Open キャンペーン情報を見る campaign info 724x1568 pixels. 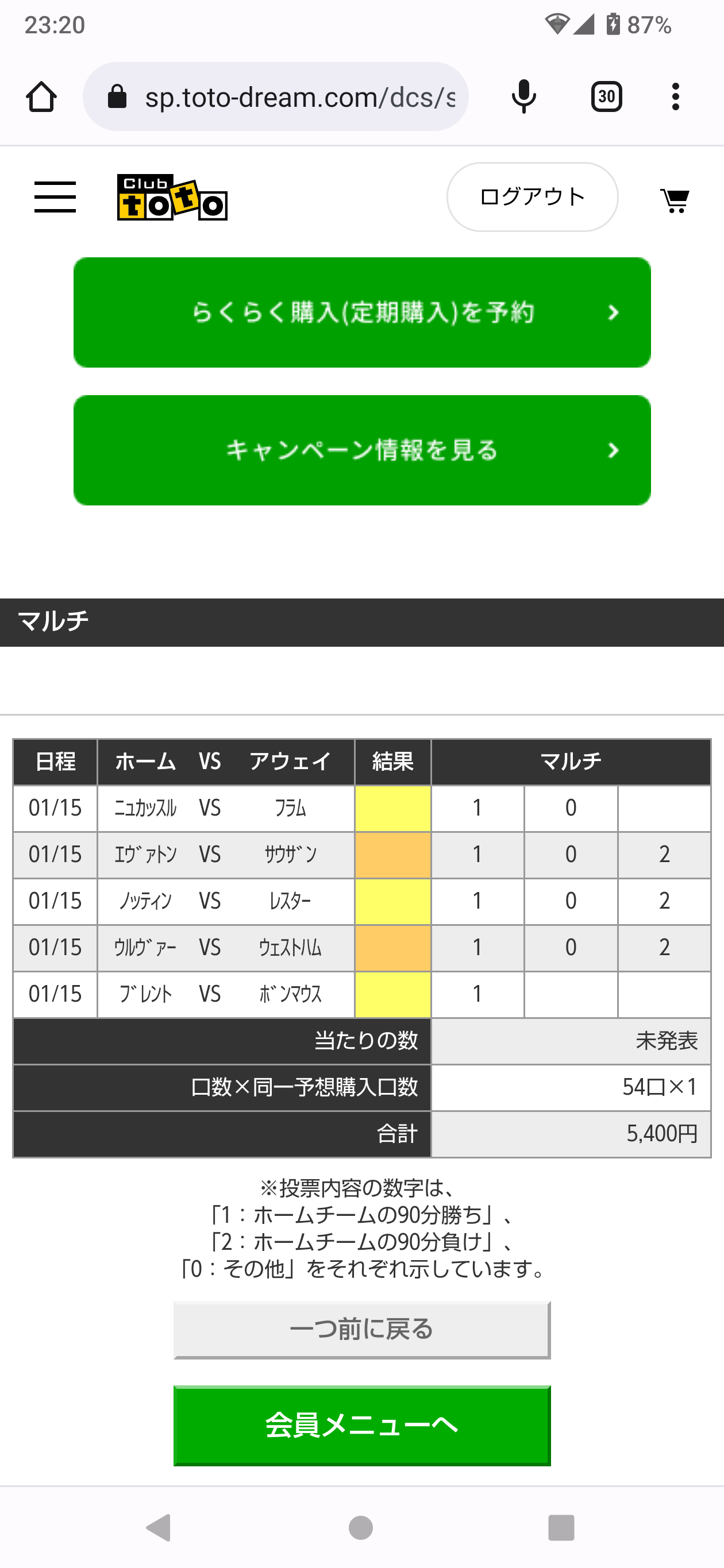pos(363,450)
